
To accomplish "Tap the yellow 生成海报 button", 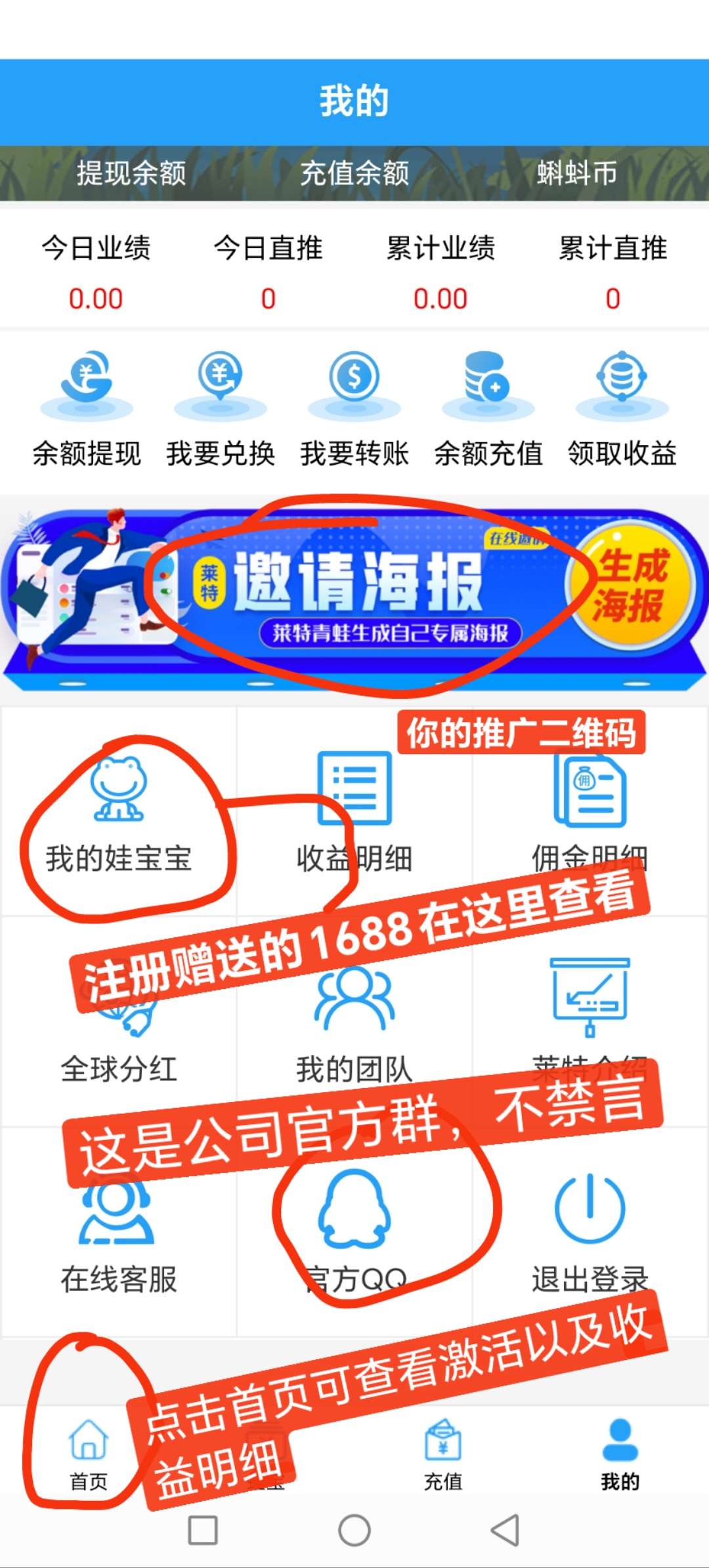I will click(630, 585).
